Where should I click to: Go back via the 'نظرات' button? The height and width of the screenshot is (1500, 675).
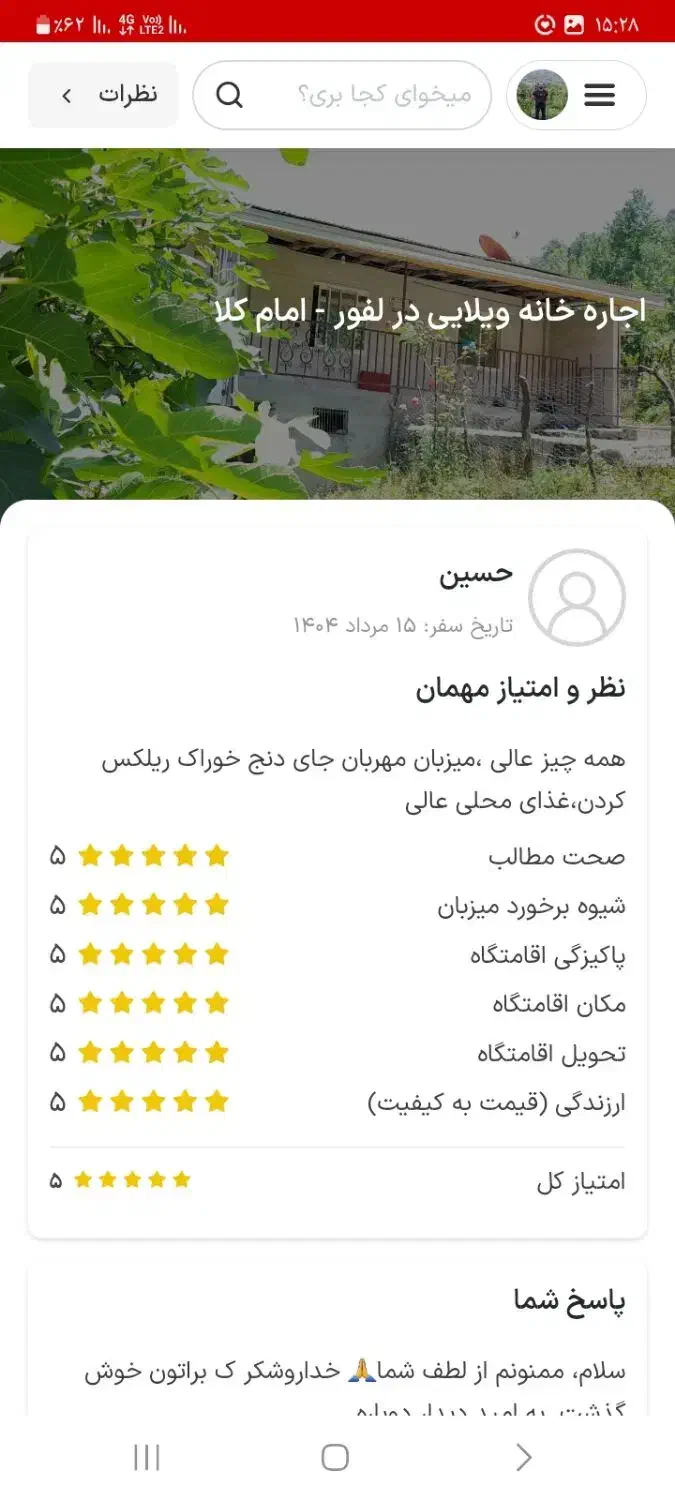[x=103, y=96]
